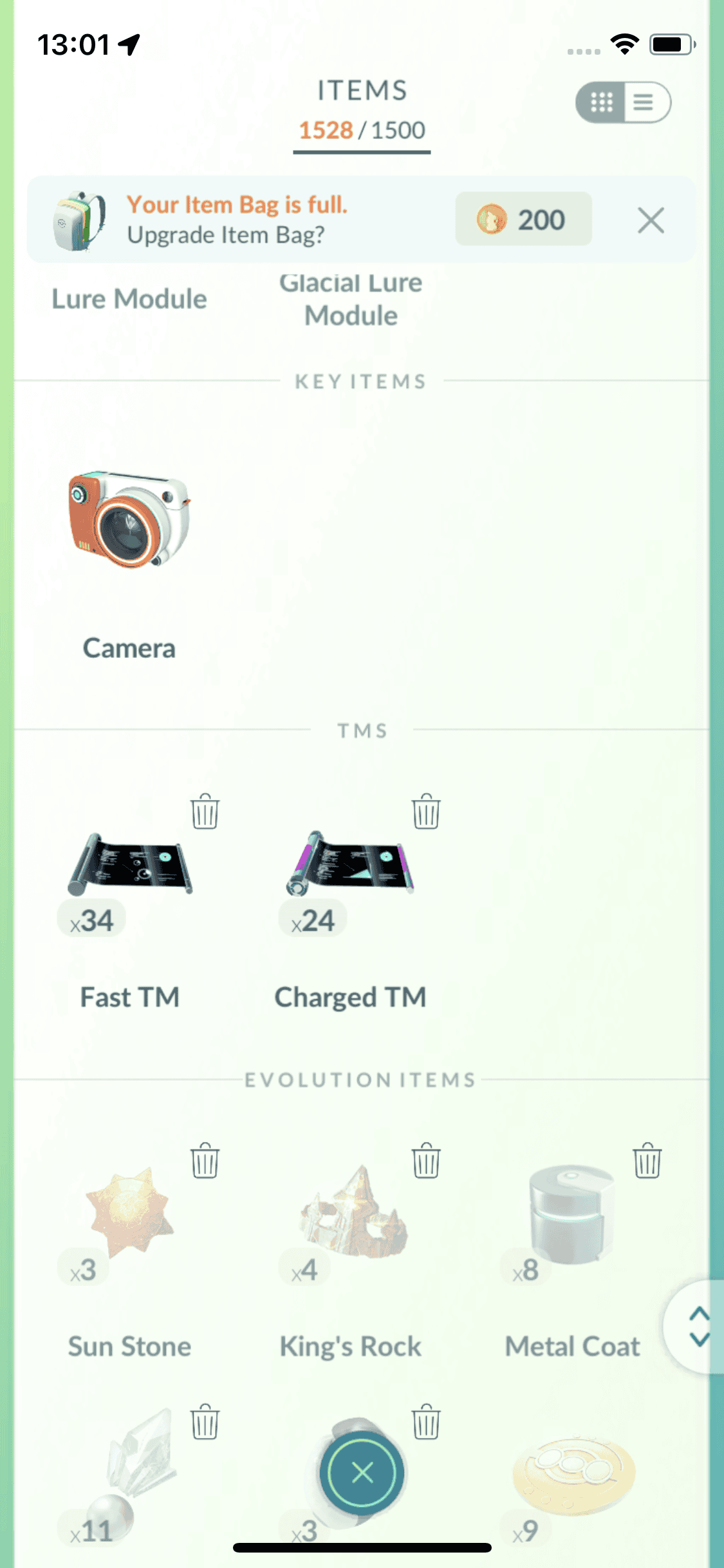Open the Camera key item
The width and height of the screenshot is (724, 1568).
(129, 520)
